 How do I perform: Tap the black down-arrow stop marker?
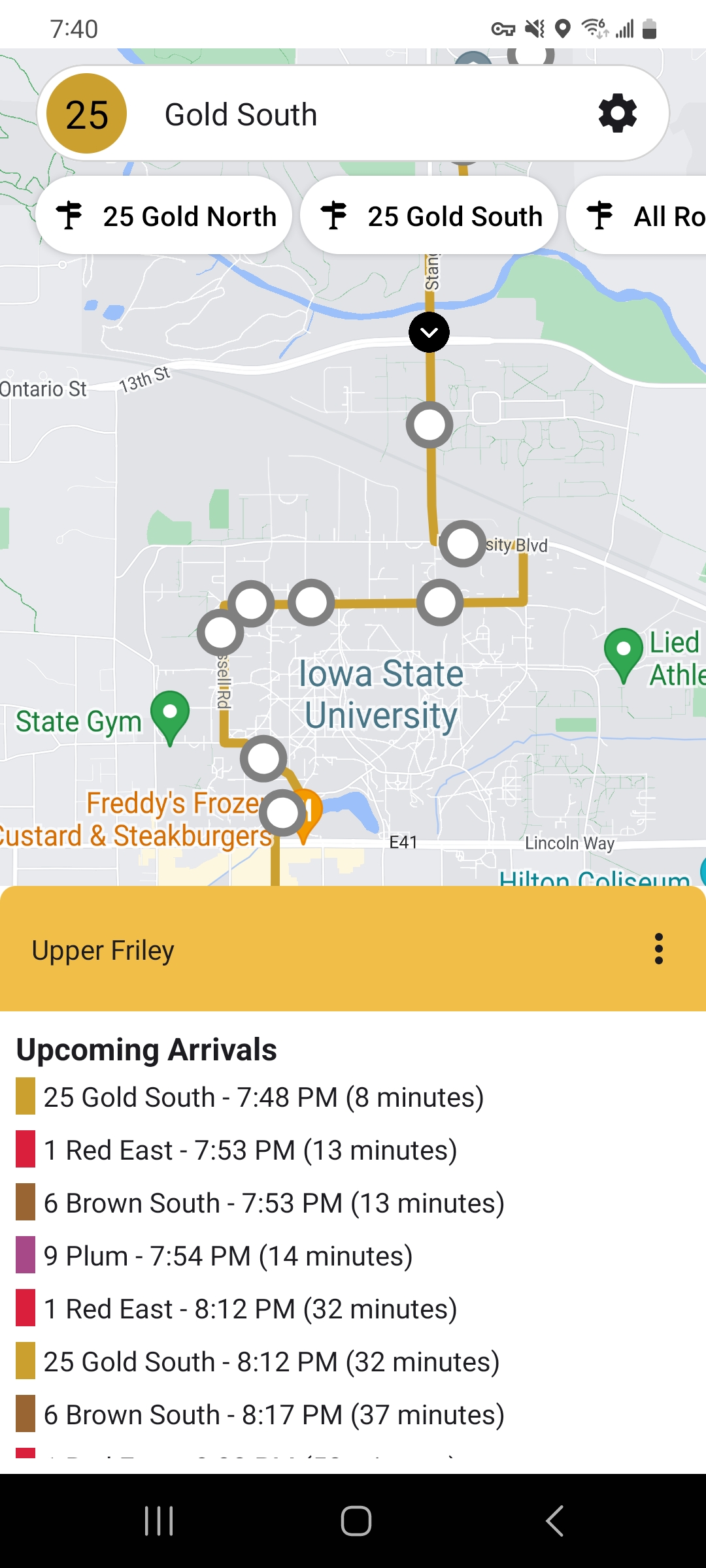[429, 333]
